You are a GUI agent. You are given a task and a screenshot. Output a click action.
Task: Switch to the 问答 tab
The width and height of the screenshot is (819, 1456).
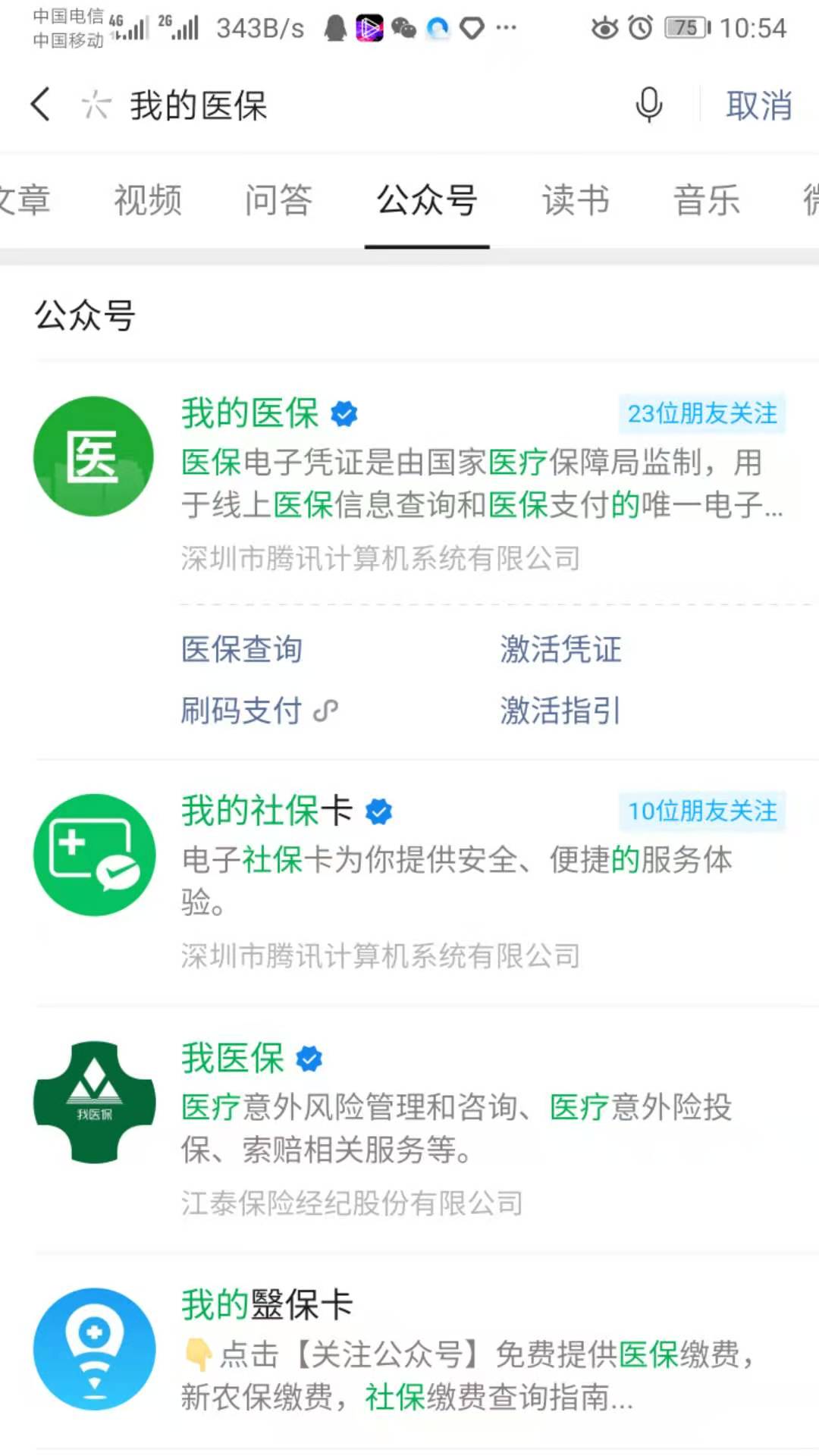(x=278, y=201)
